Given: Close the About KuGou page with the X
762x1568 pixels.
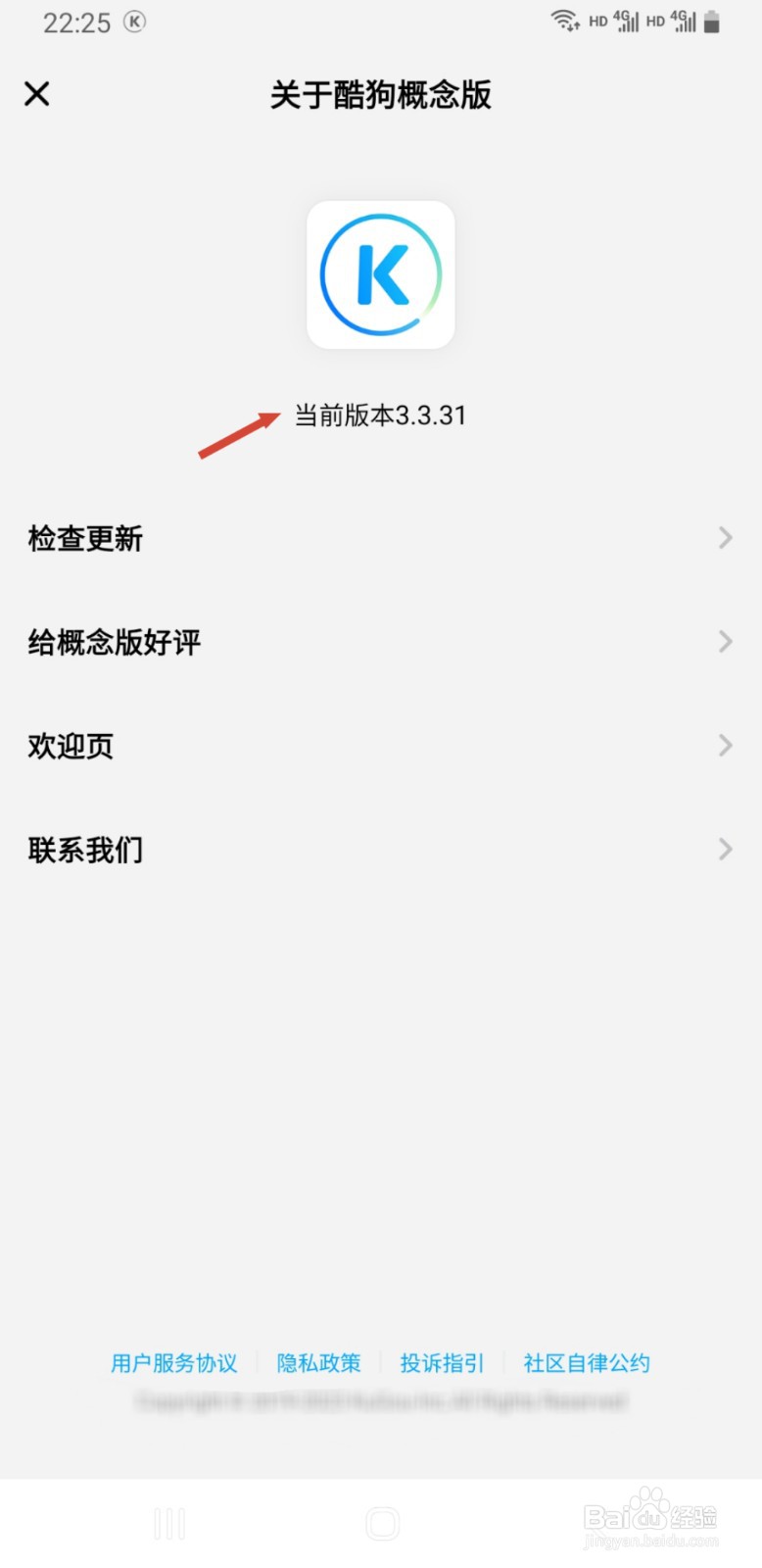Looking at the screenshot, I should [x=36, y=94].
